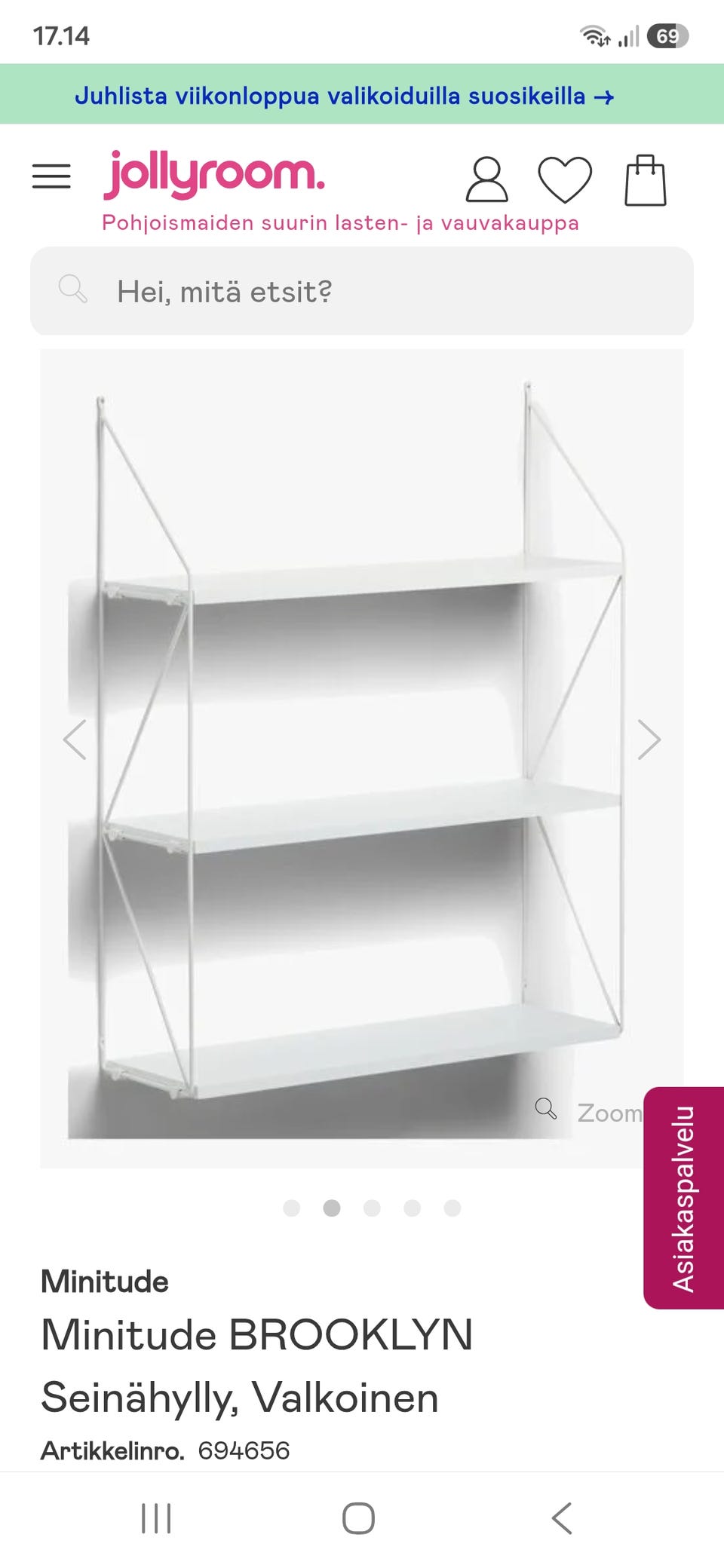The width and height of the screenshot is (724, 1568).
Task: Select the last image indicator dot
Action: tap(452, 1208)
